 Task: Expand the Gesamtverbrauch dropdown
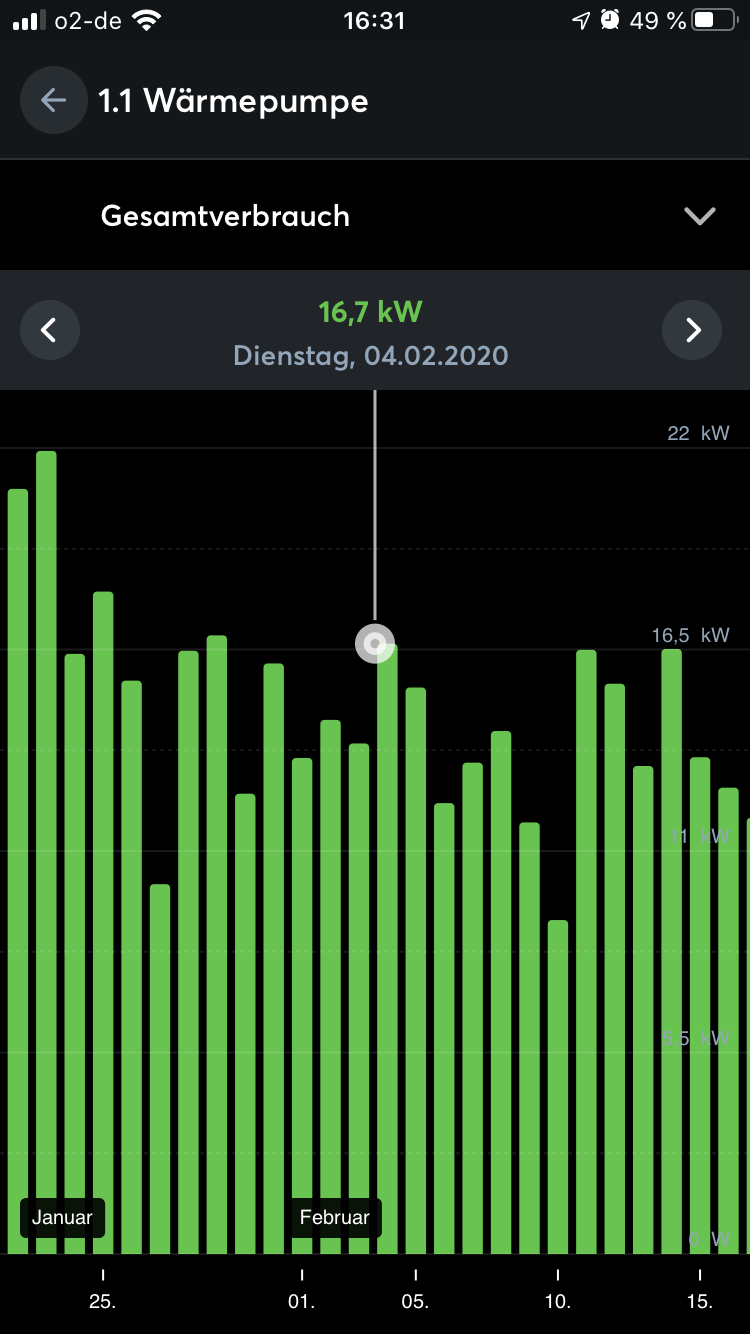[699, 216]
